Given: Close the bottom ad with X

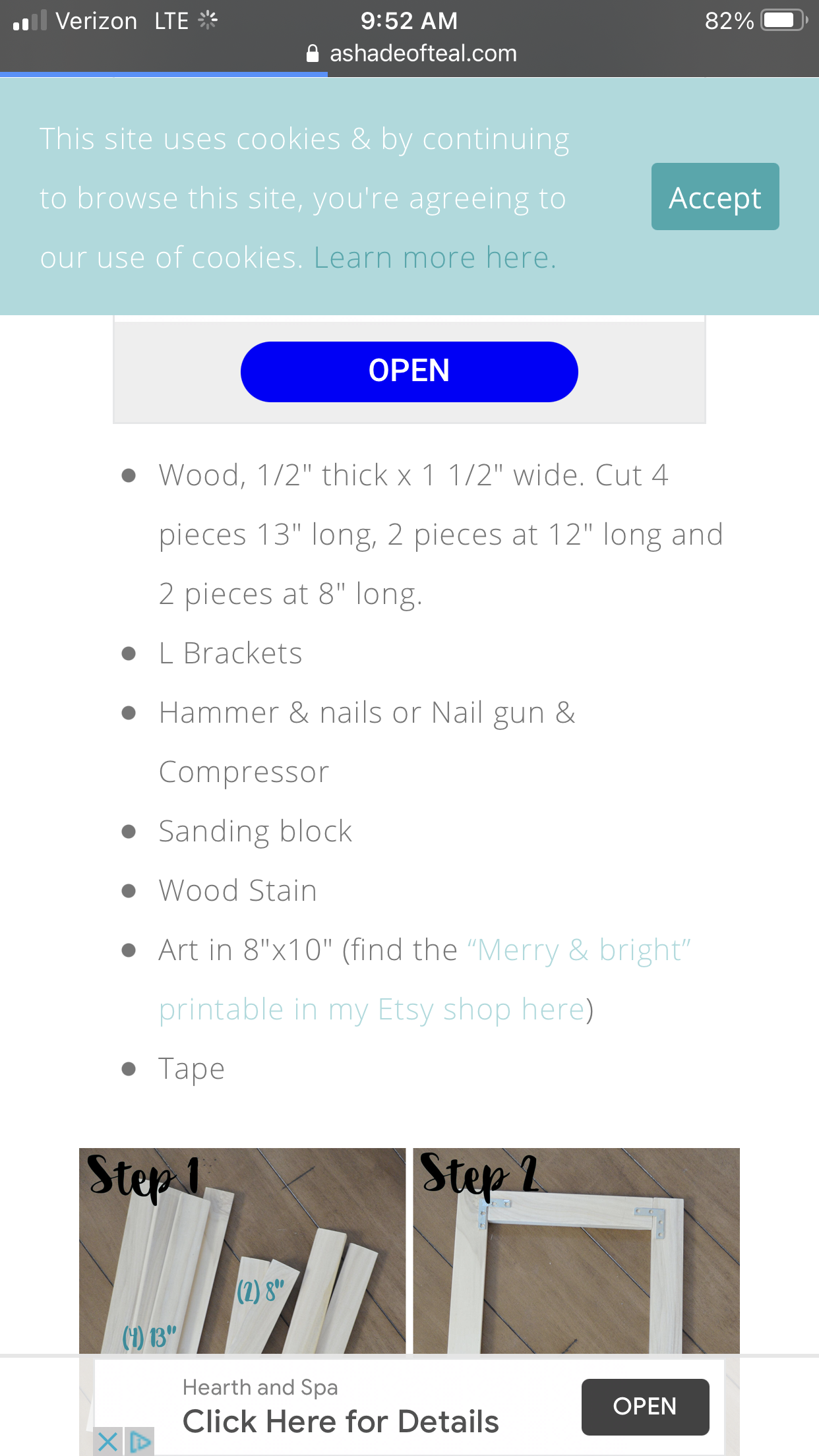Looking at the screenshot, I should (107, 1441).
